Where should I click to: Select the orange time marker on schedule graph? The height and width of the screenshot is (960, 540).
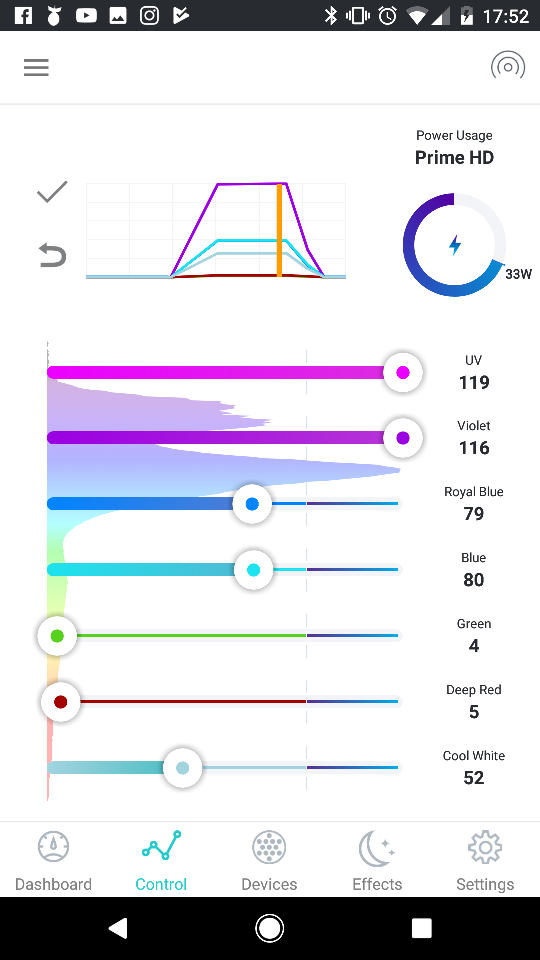(x=279, y=230)
